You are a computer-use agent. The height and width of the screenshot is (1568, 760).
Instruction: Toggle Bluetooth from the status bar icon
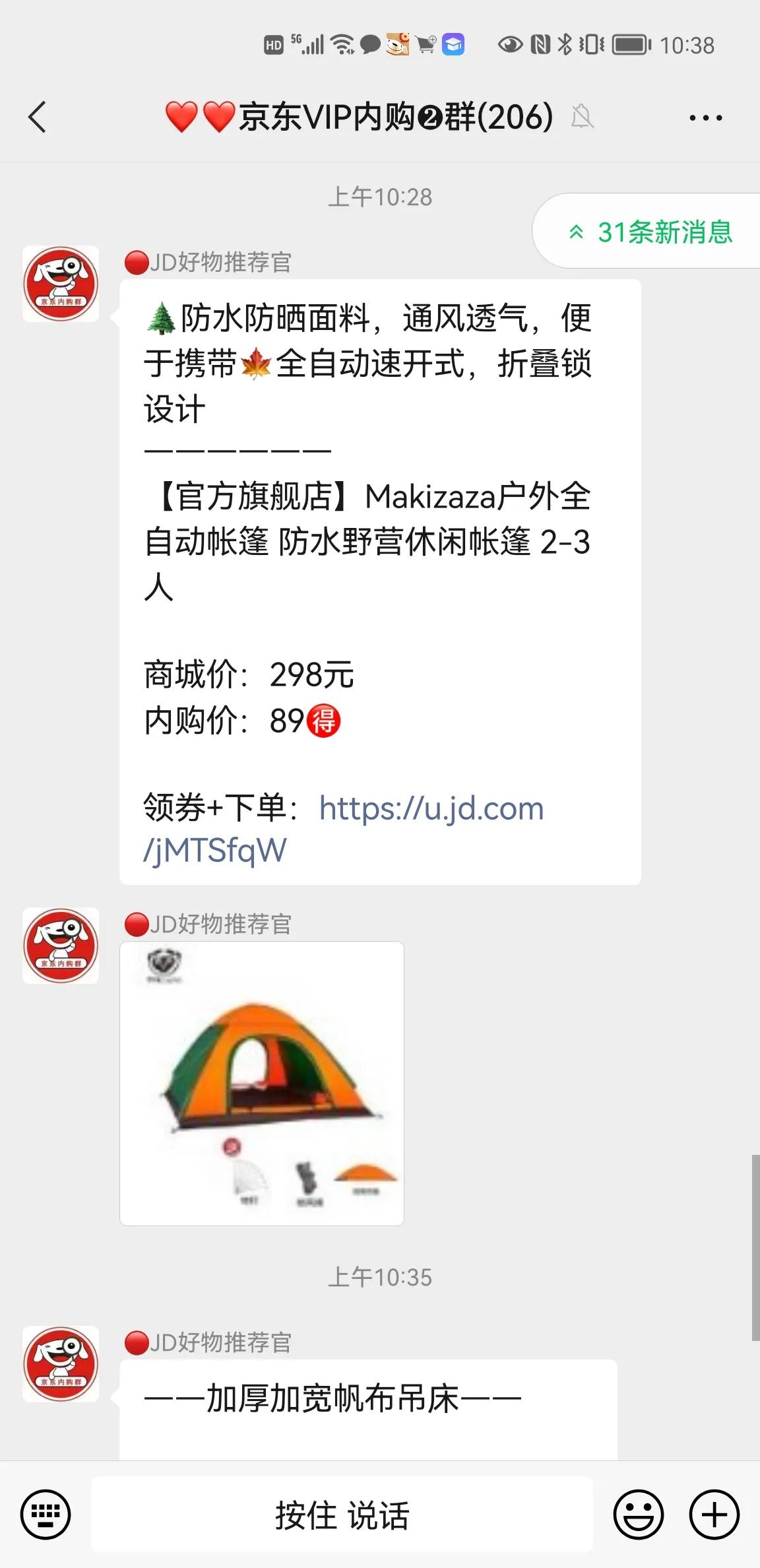tap(566, 44)
